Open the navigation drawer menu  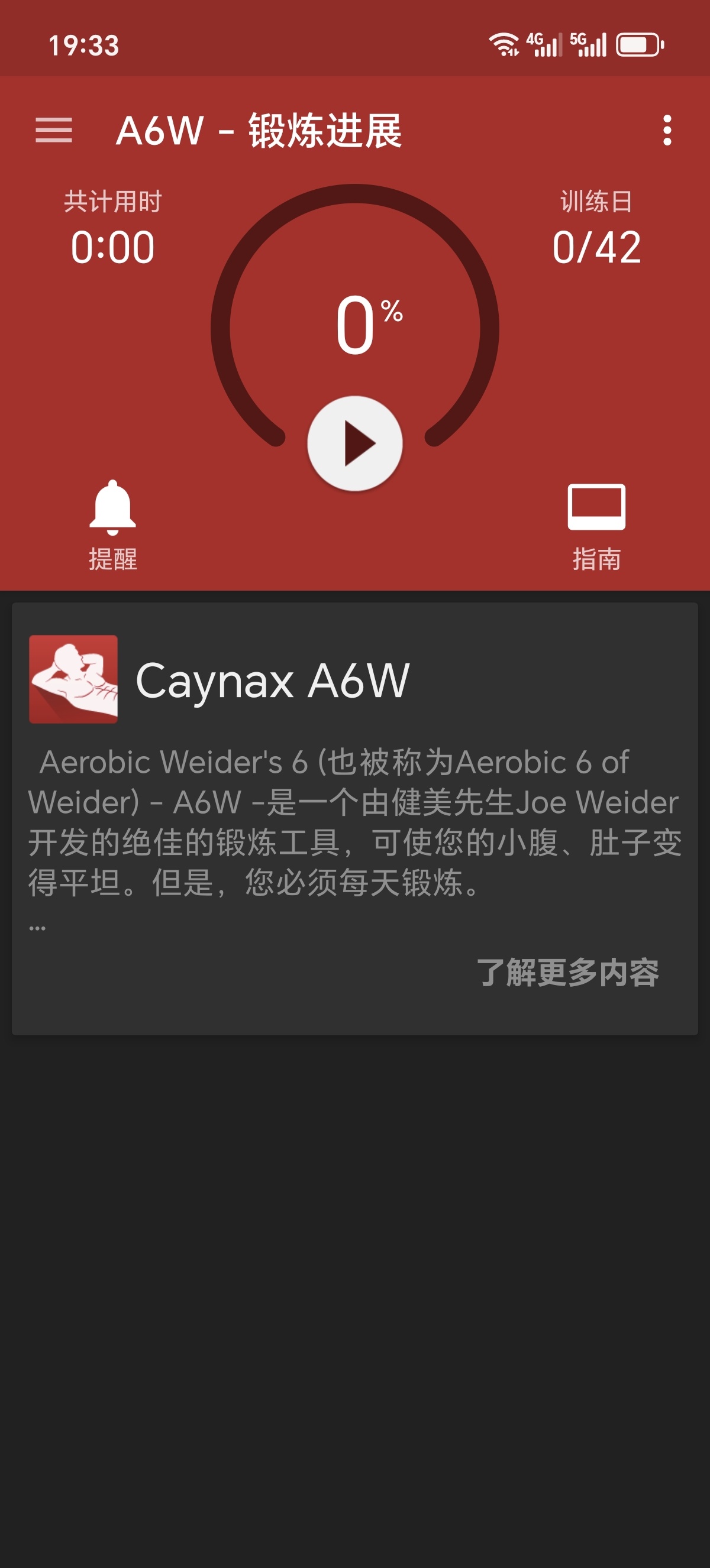point(54,131)
